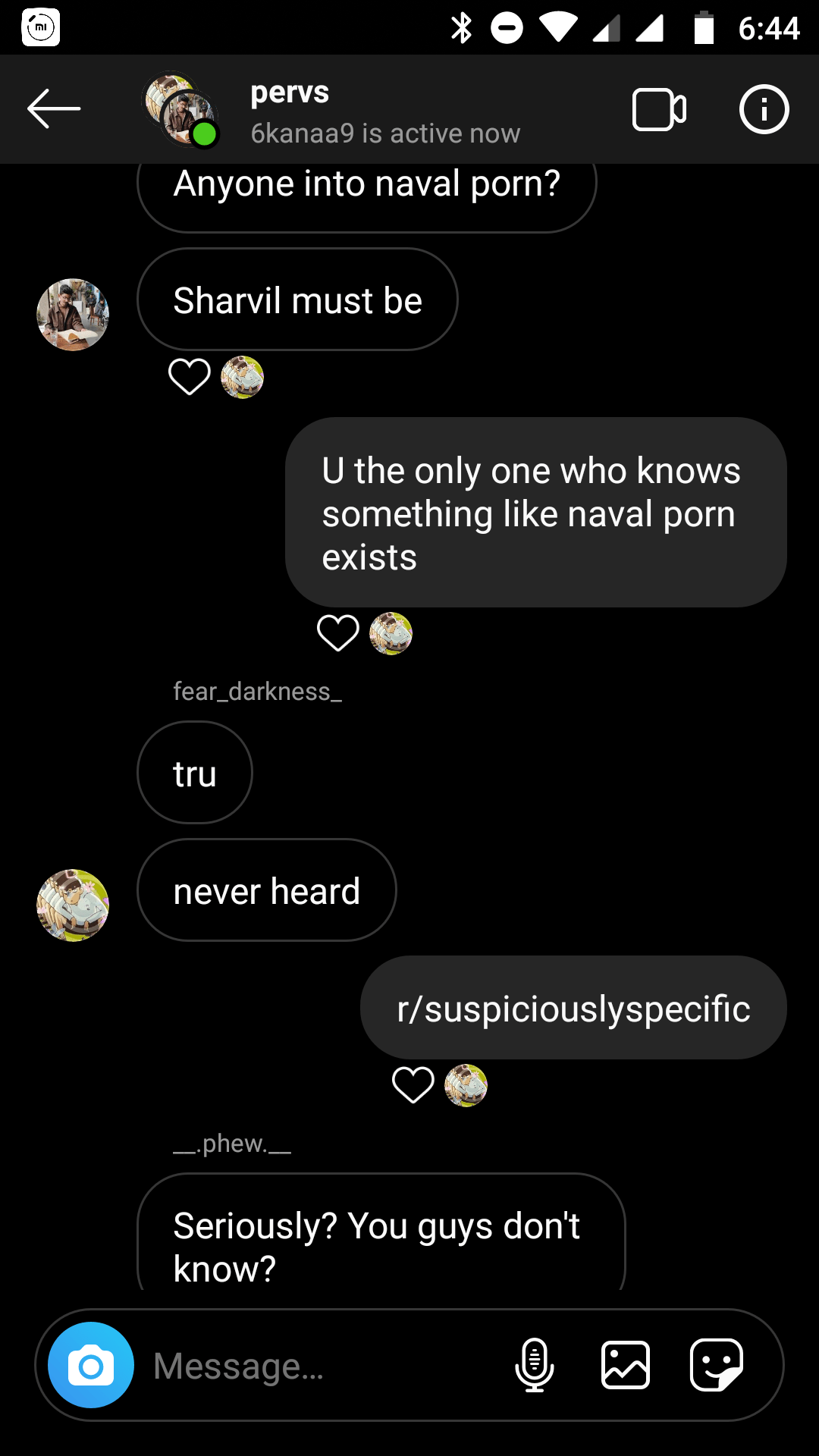This screenshot has height=1456, width=819.
Task: View likes on 'naval porn exists' message
Action: (364, 633)
